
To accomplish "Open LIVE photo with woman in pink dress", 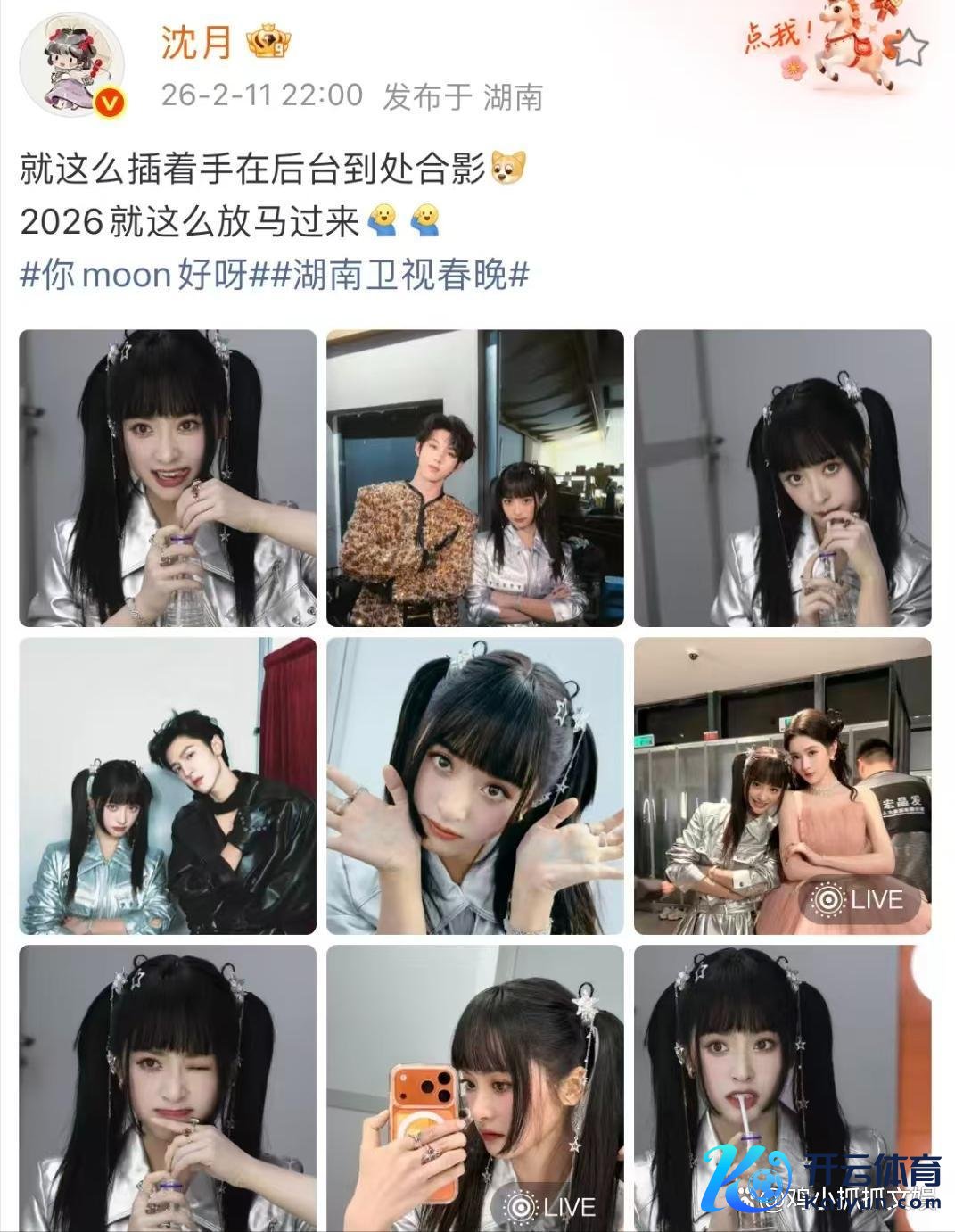I will click(782, 786).
